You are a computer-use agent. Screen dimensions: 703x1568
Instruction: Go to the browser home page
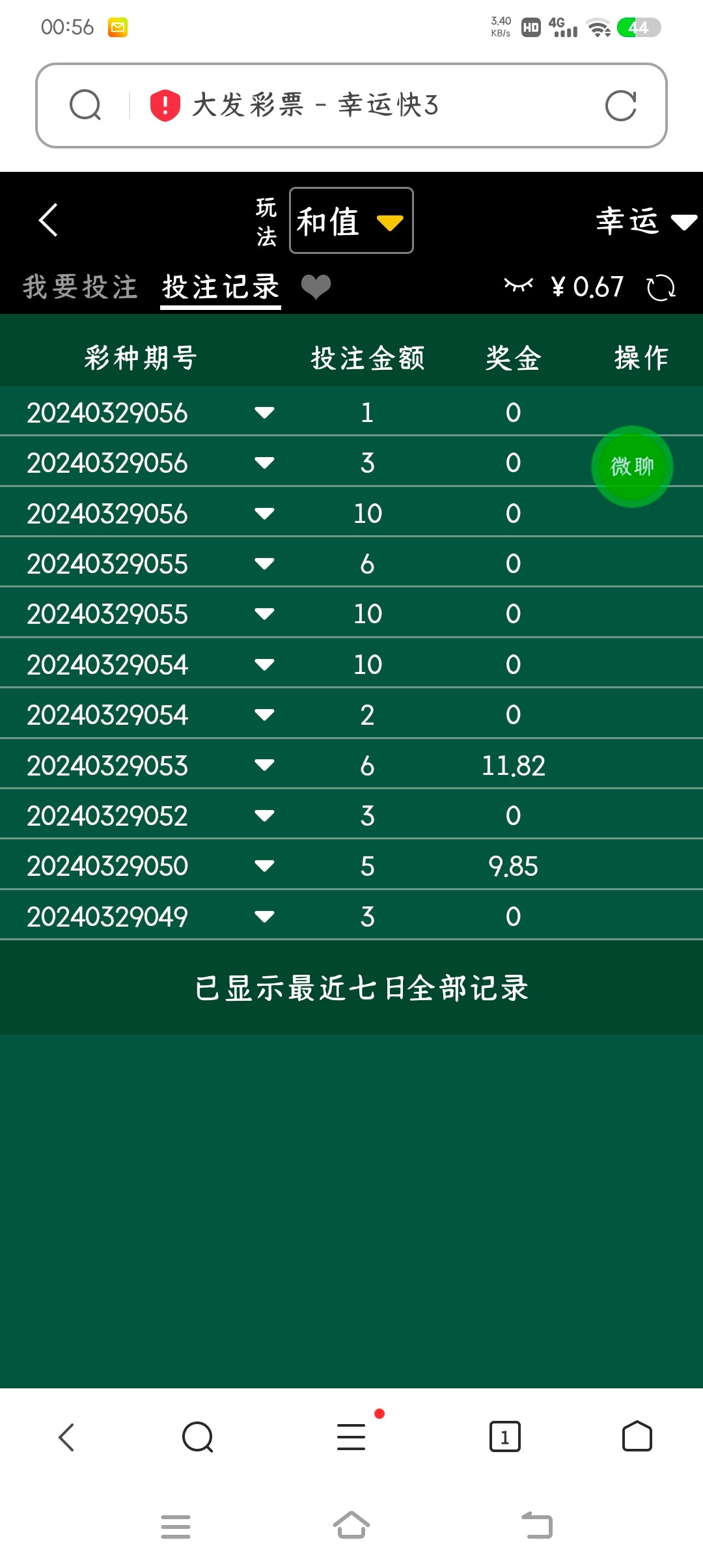click(637, 1436)
